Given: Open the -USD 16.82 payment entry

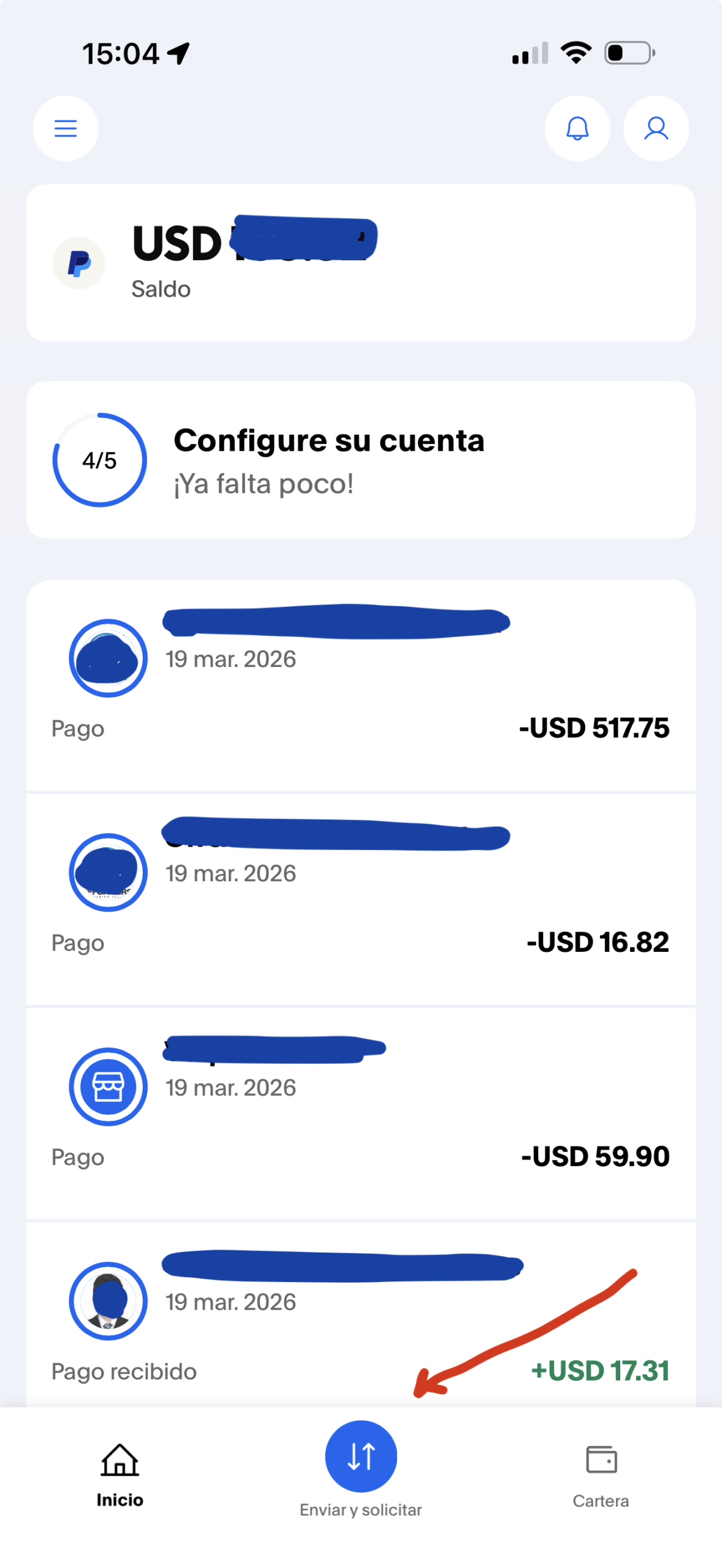Looking at the screenshot, I should (x=360, y=900).
